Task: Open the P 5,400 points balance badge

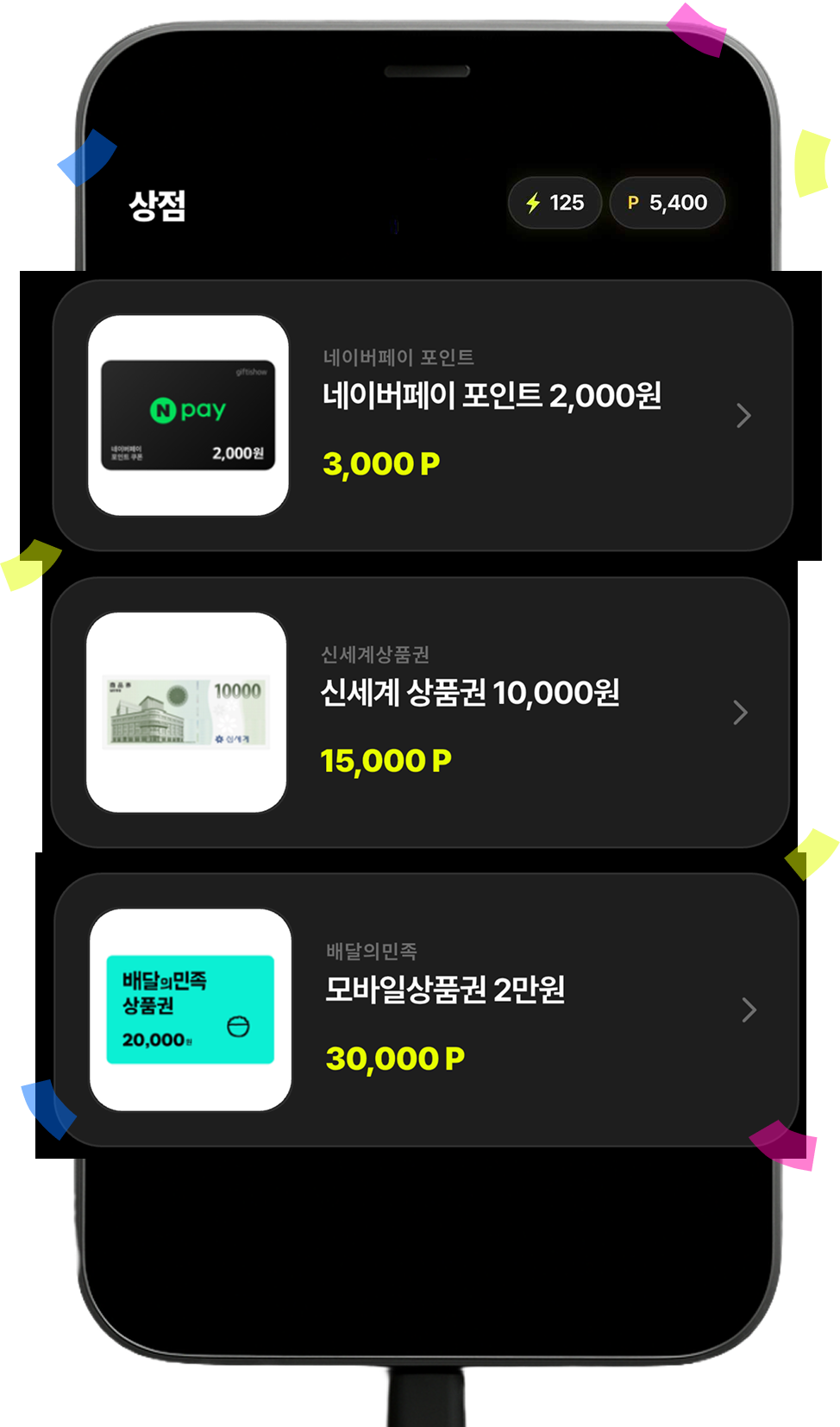Action: 668,203
